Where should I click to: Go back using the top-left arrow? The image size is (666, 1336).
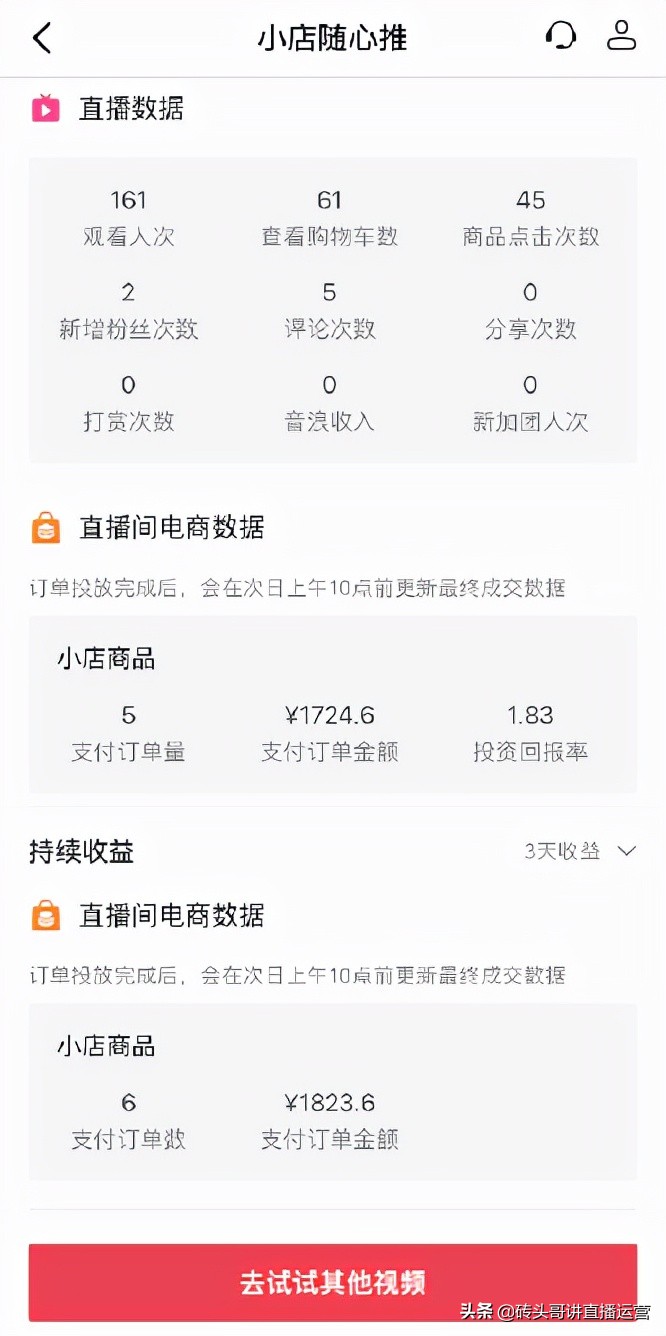(41, 38)
